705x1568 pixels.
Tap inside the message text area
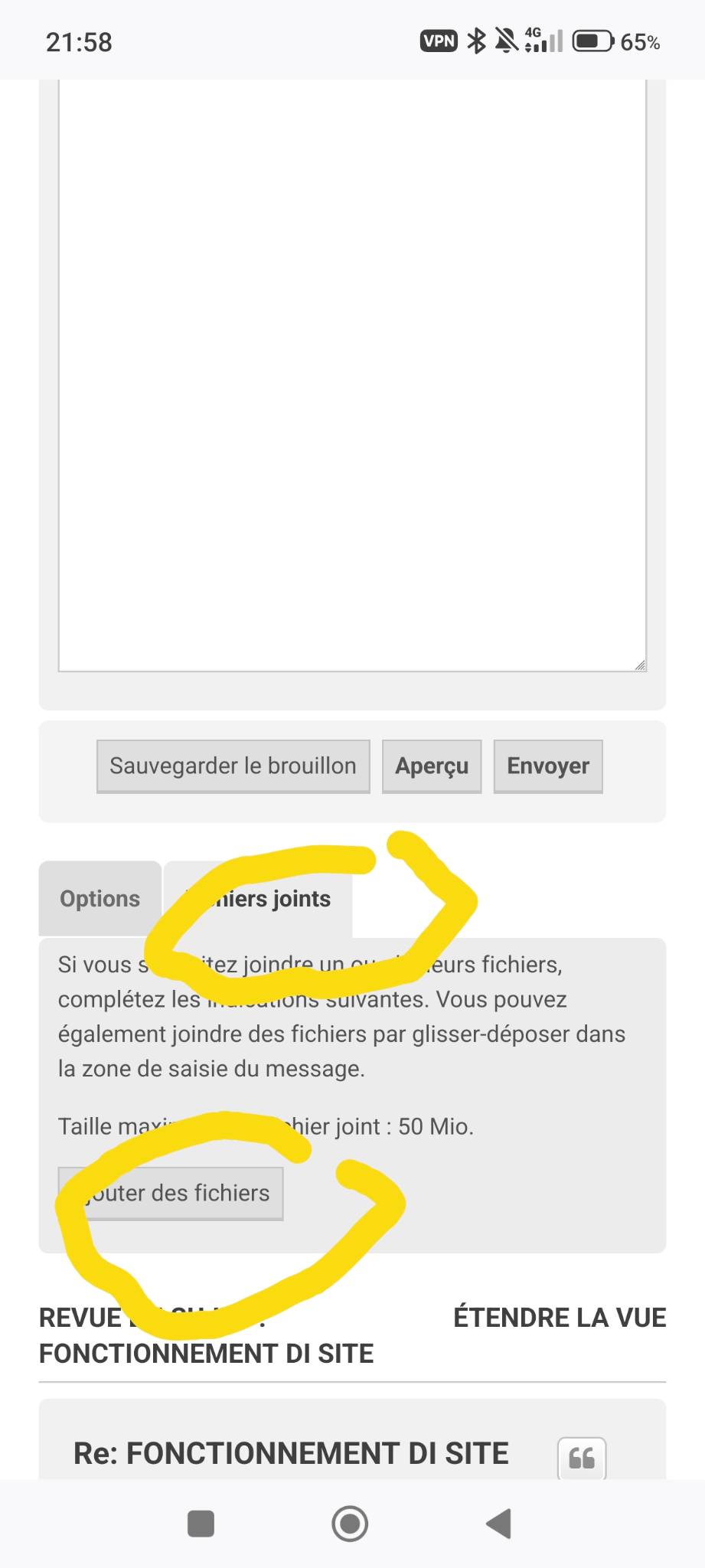point(352,375)
